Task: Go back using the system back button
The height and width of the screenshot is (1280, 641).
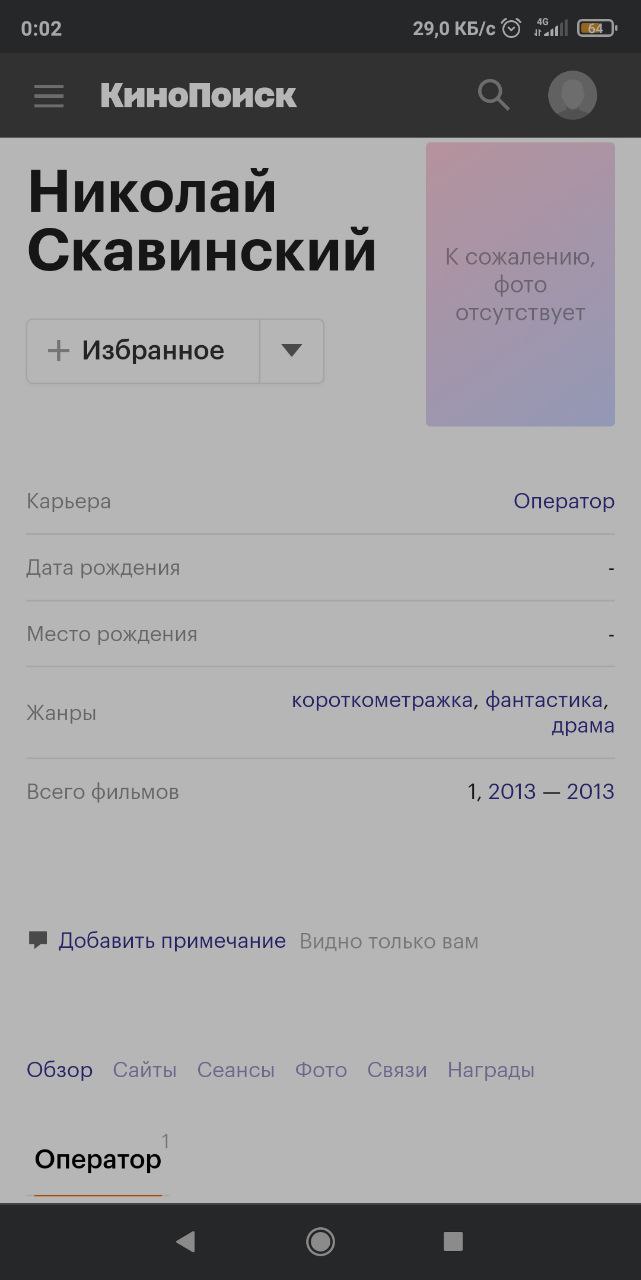Action: pyautogui.click(x=185, y=1242)
